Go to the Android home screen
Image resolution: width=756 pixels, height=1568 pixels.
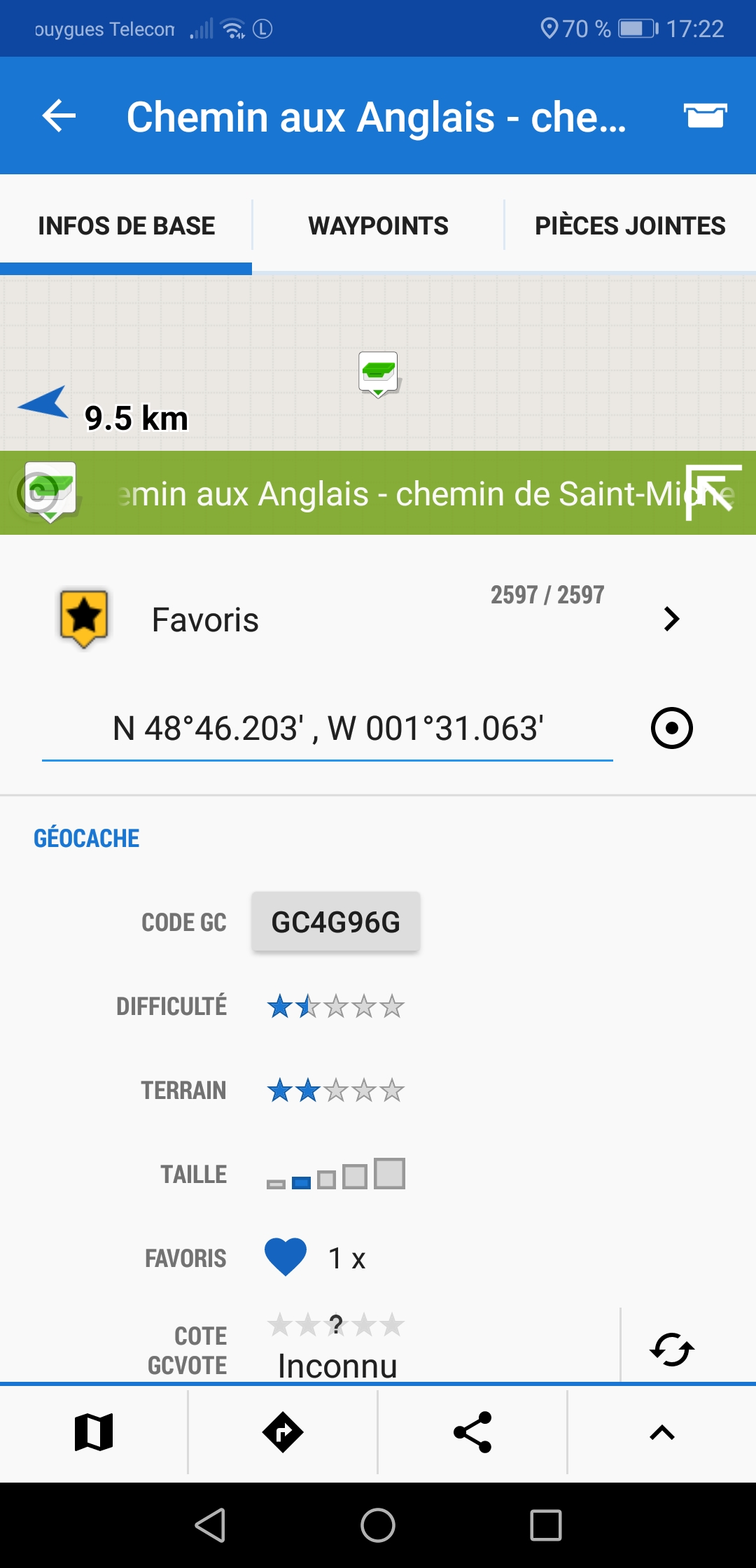pos(378,1525)
